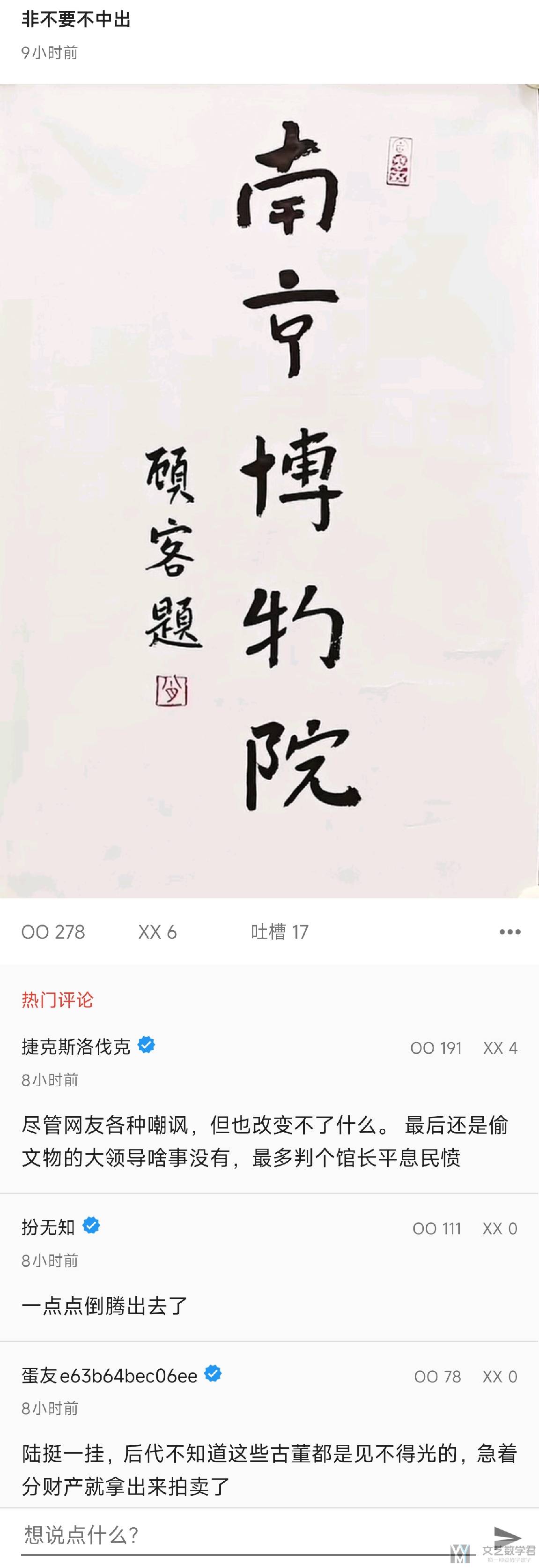The width and height of the screenshot is (539, 1568).
Task: Downvote 捷克斯洛伐克's comment (XX 4)
Action: (x=500, y=1048)
